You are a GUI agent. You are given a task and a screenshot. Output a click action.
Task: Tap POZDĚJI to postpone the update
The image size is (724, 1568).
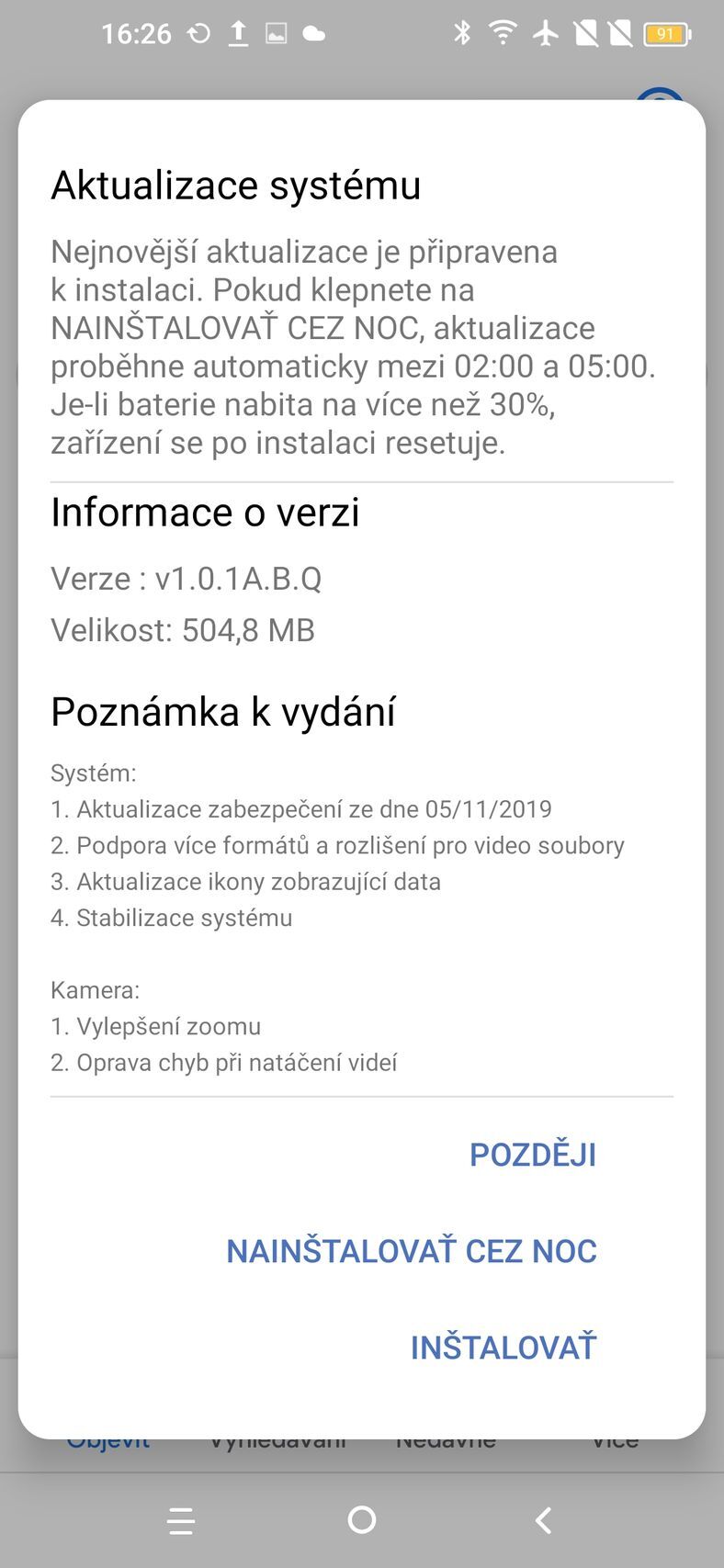tap(533, 1155)
